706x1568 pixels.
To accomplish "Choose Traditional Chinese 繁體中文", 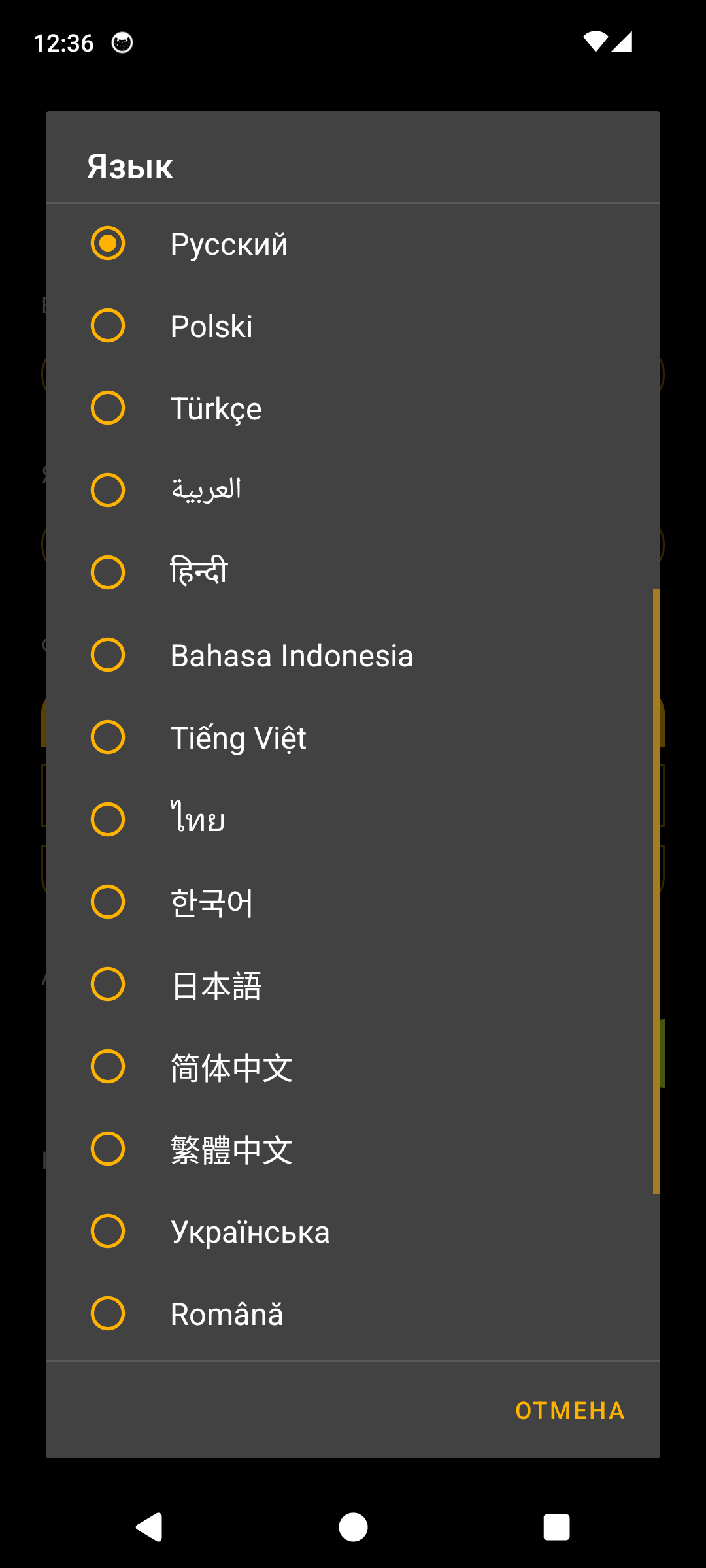I will (x=353, y=1149).
